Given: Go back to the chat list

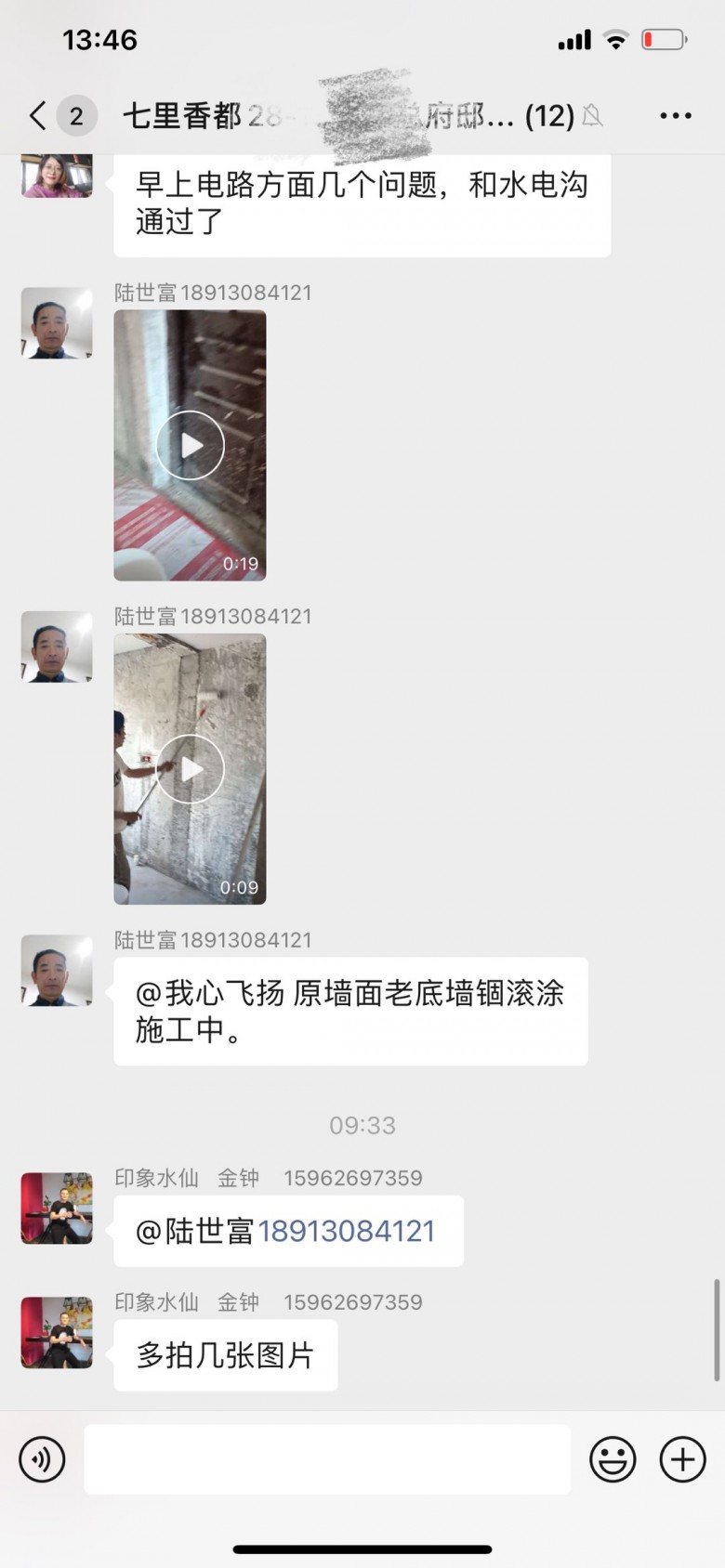Looking at the screenshot, I should coord(39,116).
